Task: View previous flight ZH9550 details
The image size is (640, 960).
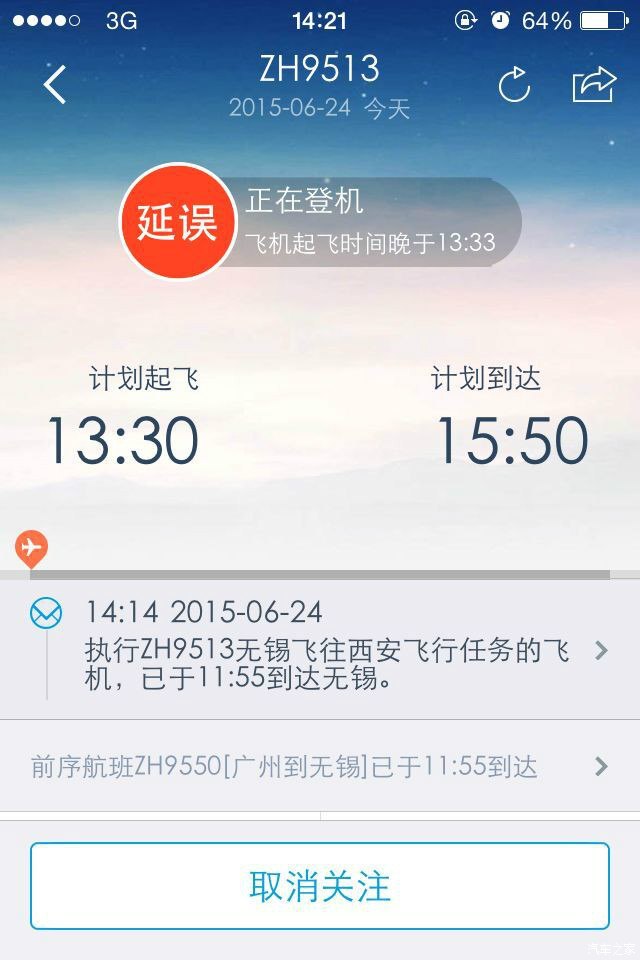Action: point(320,767)
